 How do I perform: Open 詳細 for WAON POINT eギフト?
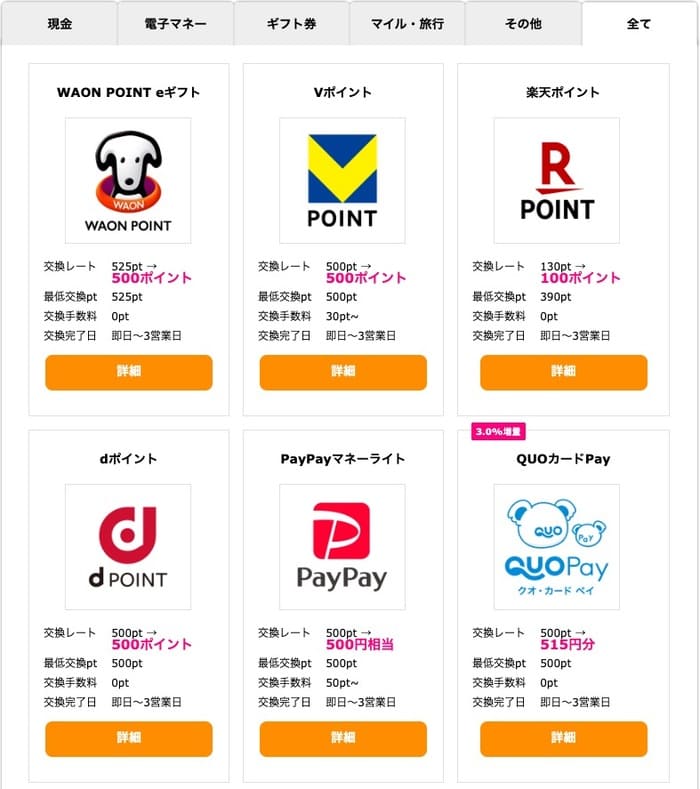pos(129,371)
